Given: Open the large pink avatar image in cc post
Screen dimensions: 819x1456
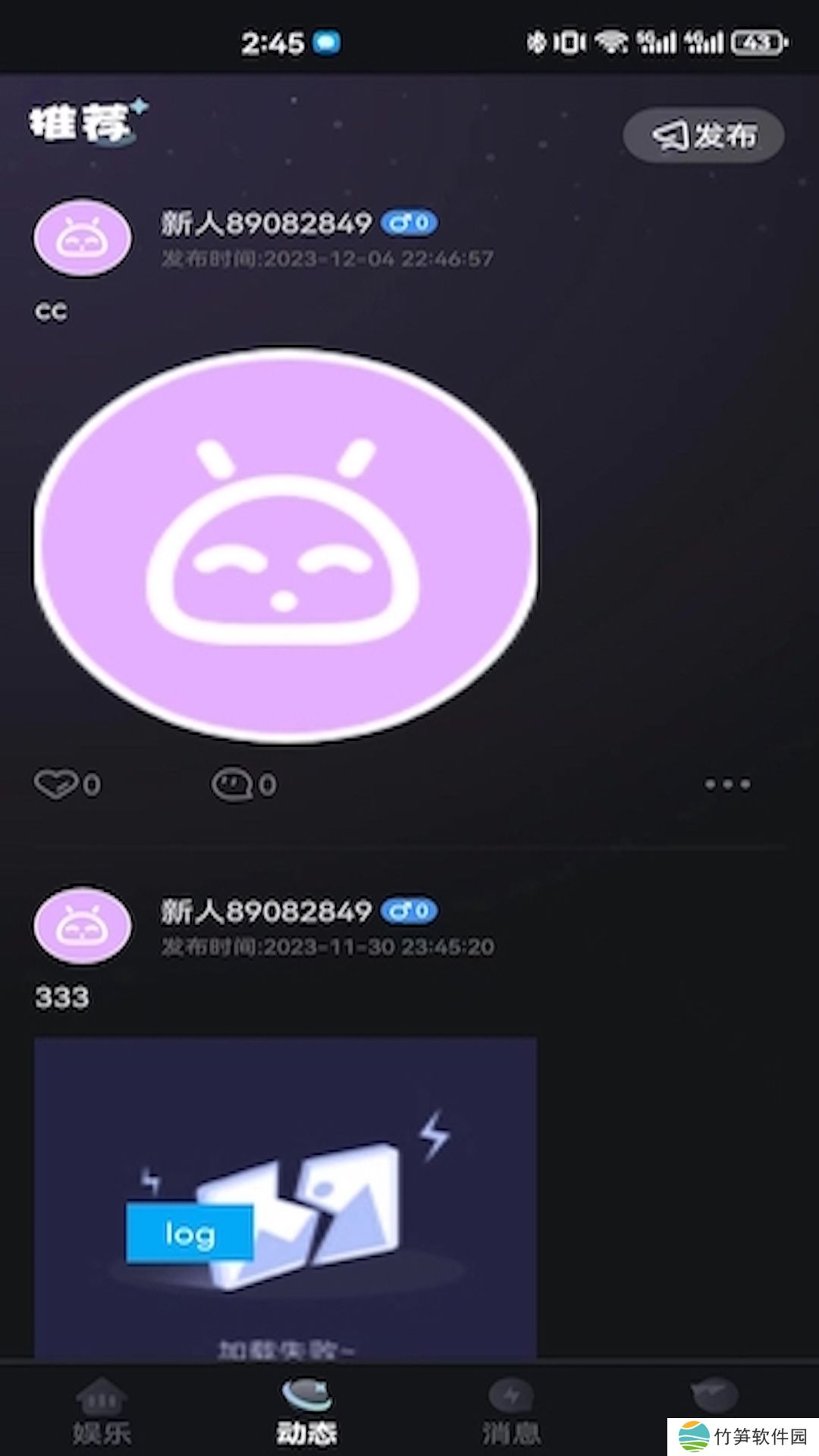Looking at the screenshot, I should pyautogui.click(x=286, y=544).
